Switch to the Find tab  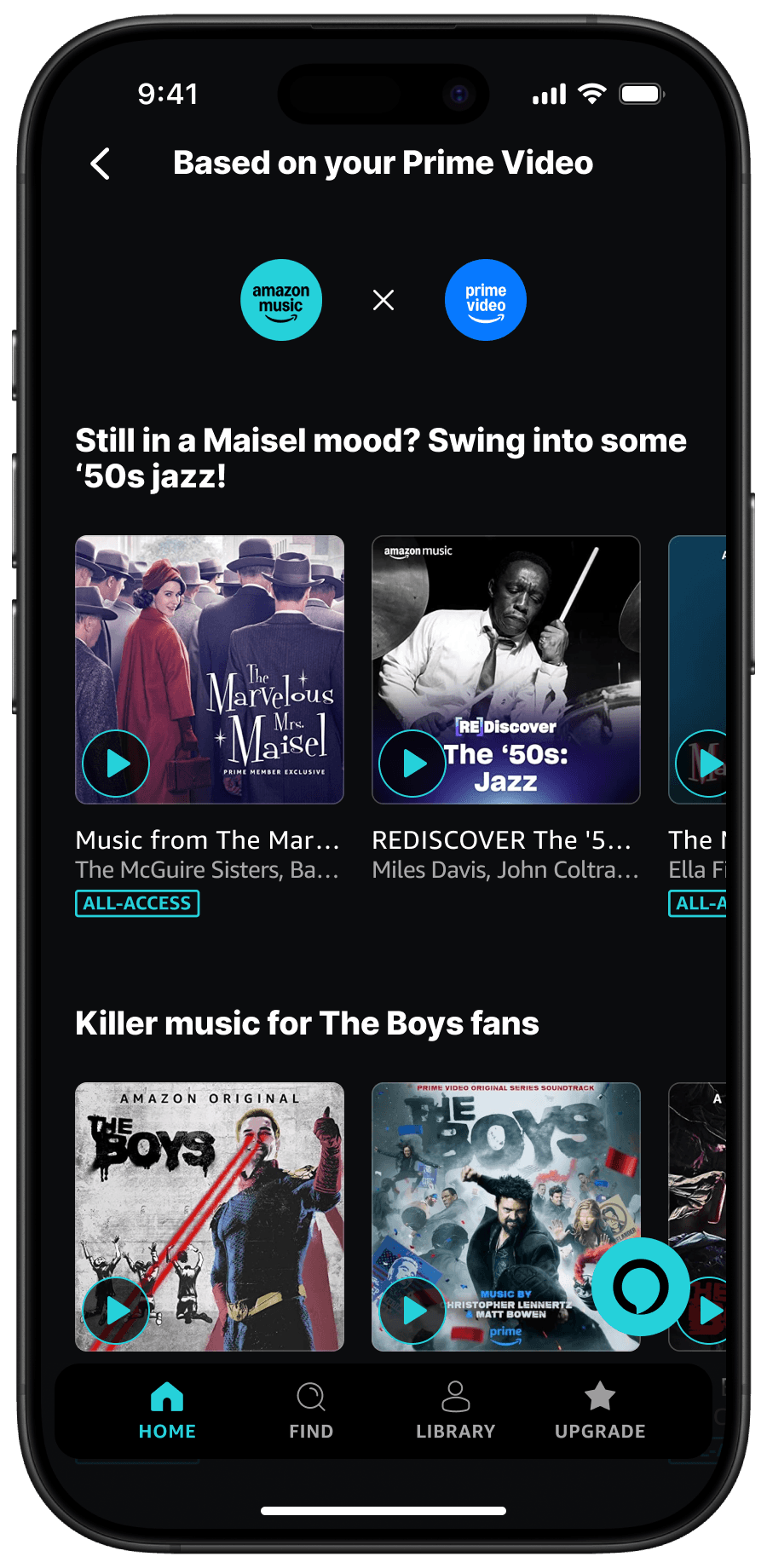click(x=311, y=1411)
